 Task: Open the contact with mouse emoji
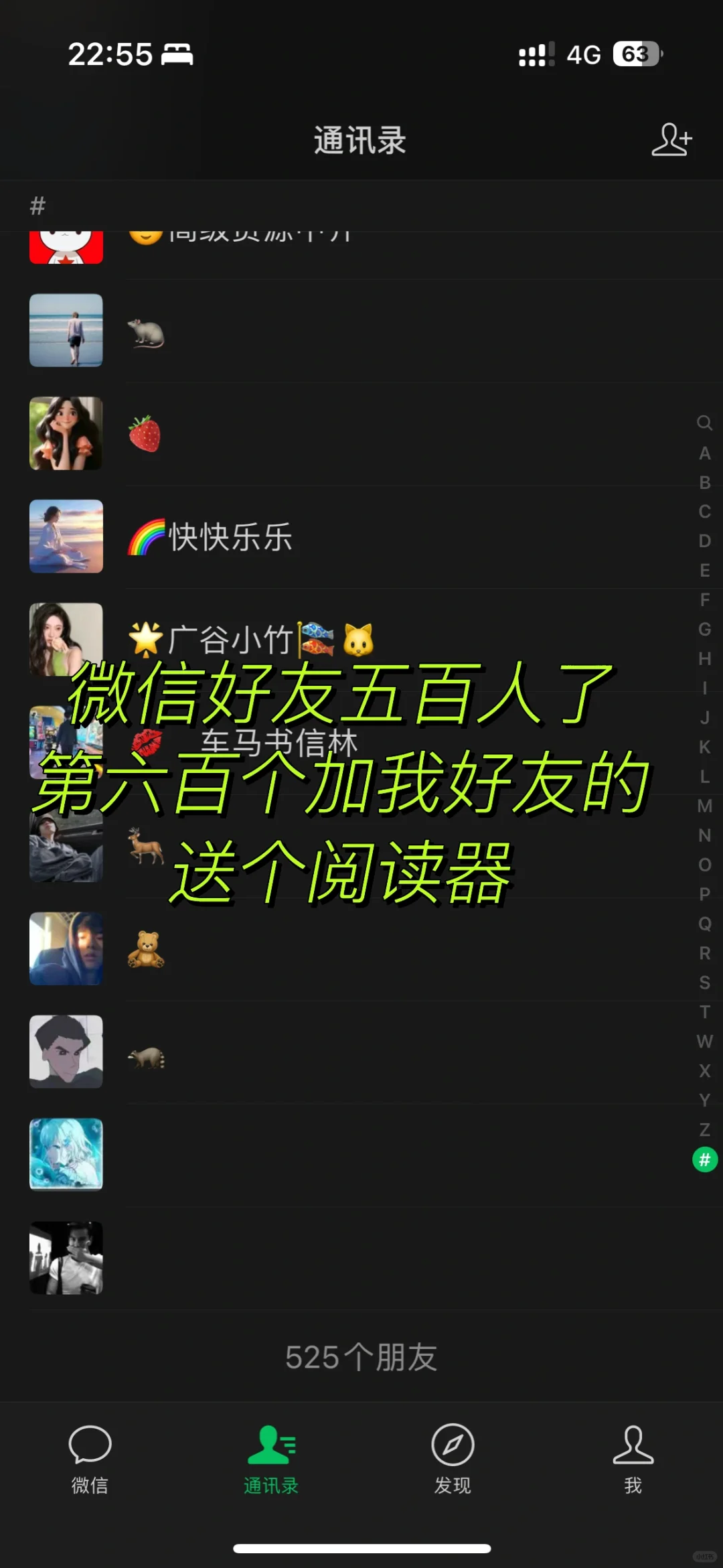pos(361,331)
